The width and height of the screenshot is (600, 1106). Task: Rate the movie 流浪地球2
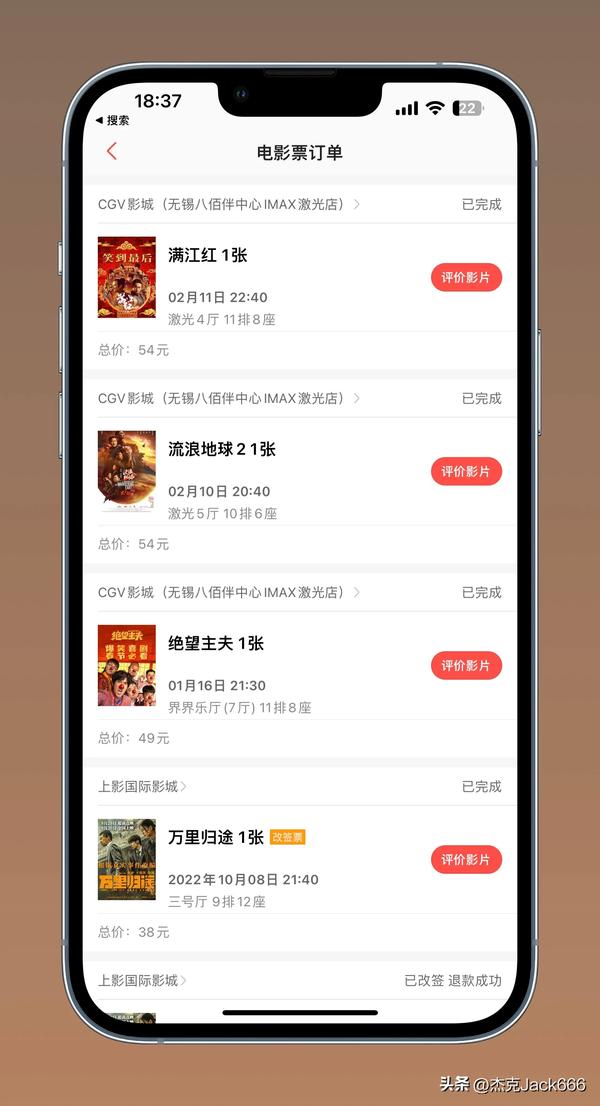tap(466, 472)
